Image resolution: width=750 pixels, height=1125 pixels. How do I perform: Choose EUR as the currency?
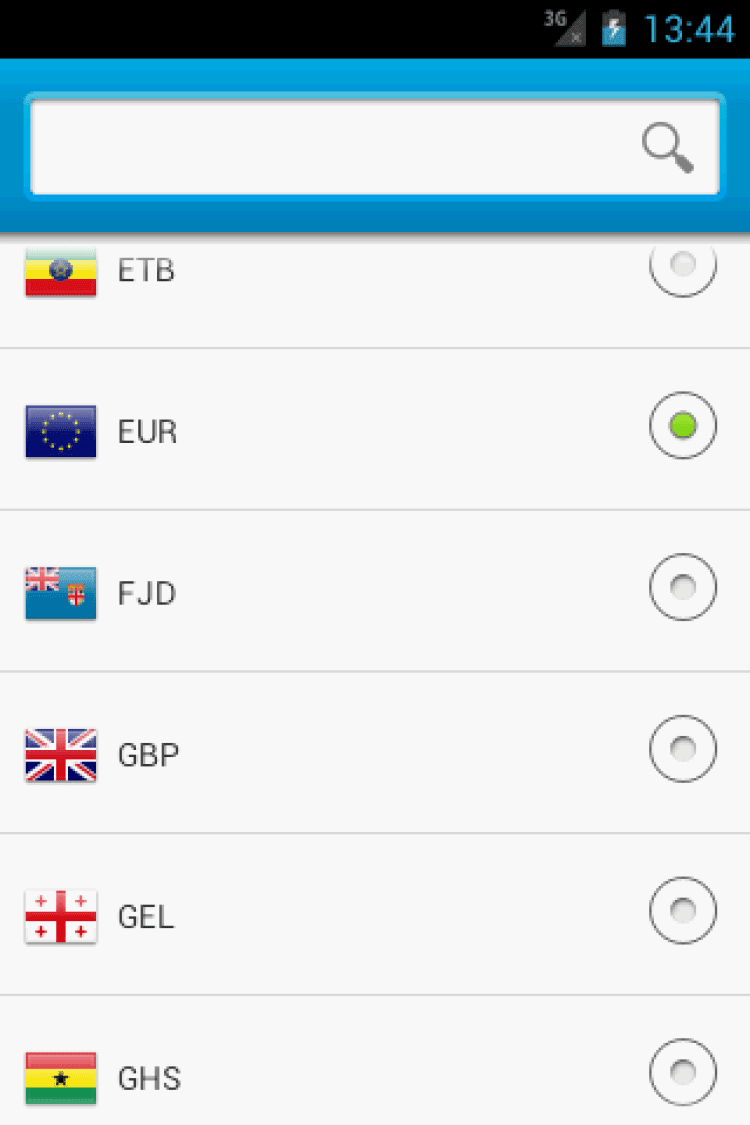[683, 427]
